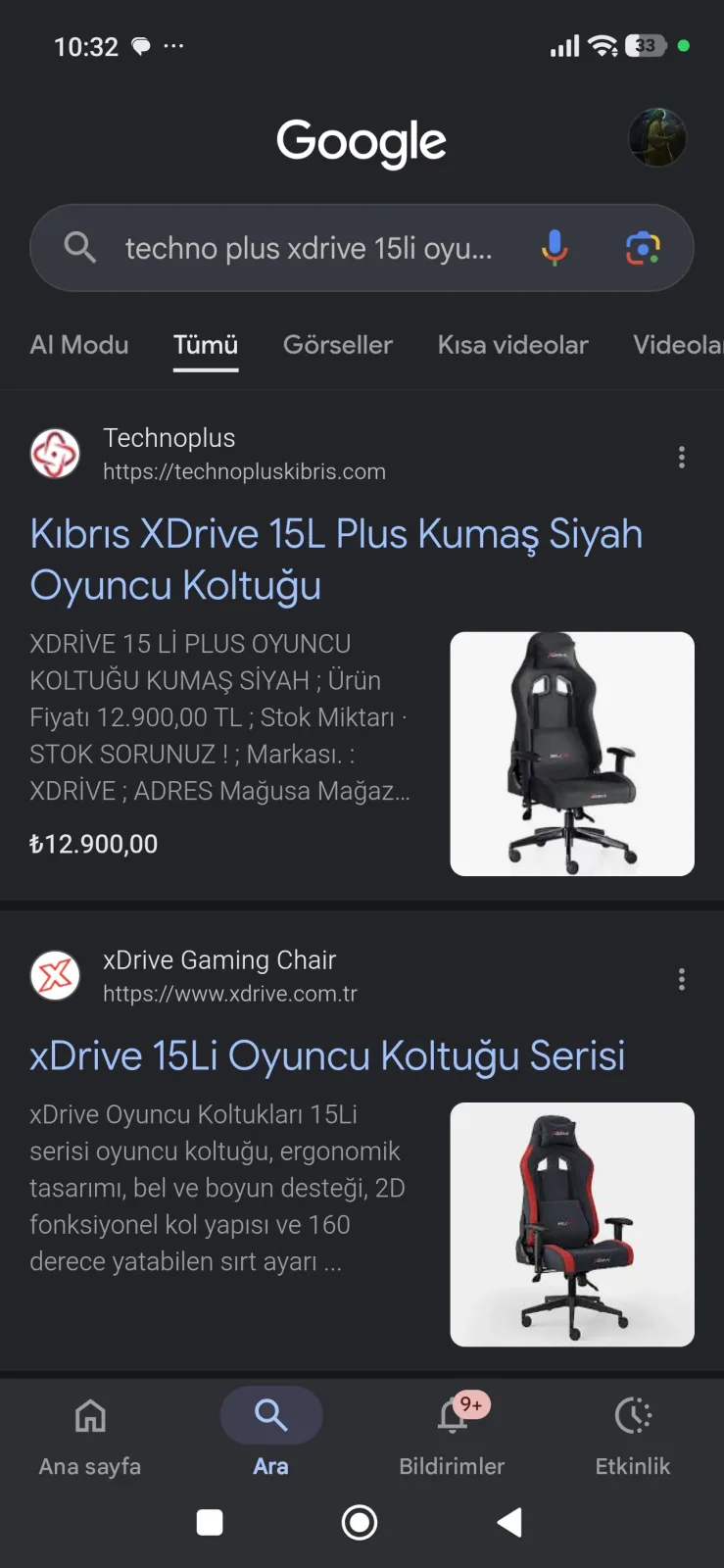Switch to the AI Modu tab

(79, 345)
